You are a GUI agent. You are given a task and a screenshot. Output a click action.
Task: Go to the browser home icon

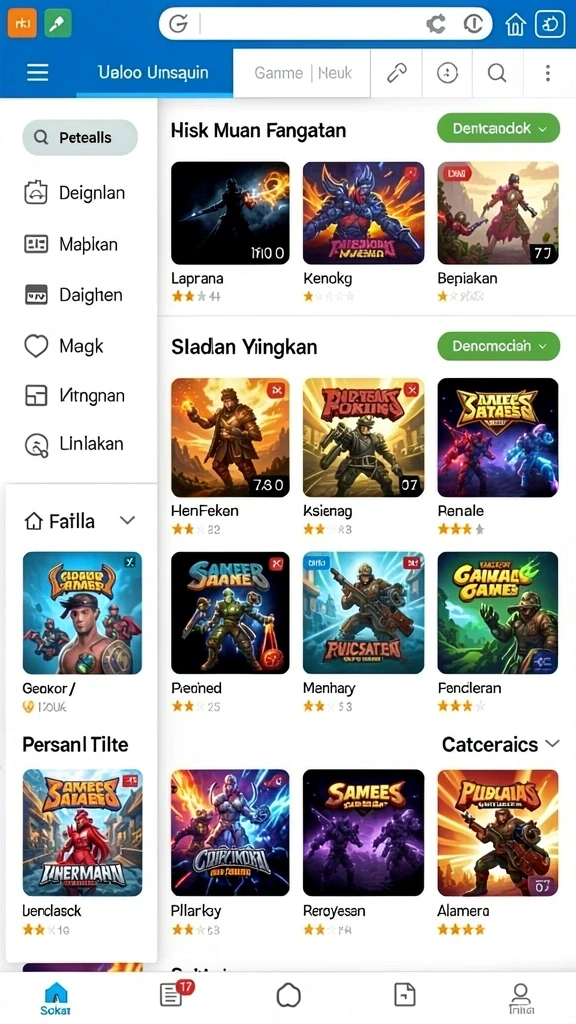click(515, 25)
